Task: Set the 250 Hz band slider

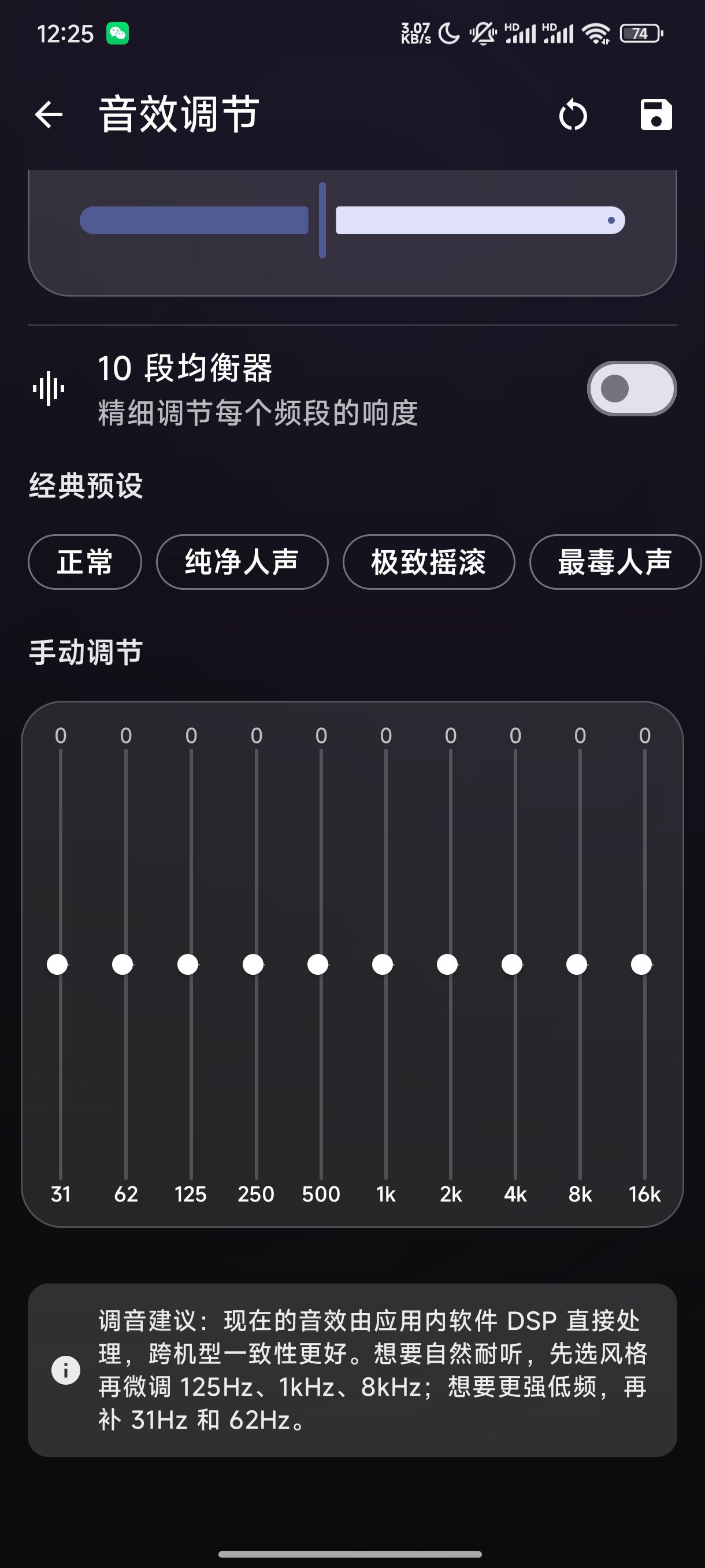Action: click(x=254, y=964)
